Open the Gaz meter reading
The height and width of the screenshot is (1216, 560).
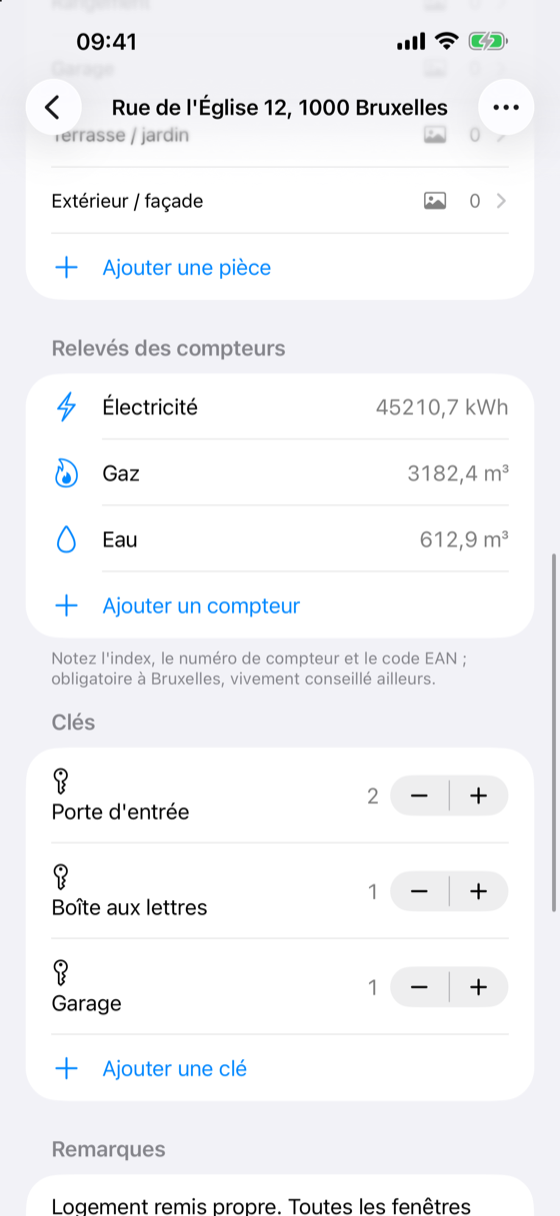pyautogui.click(x=280, y=473)
